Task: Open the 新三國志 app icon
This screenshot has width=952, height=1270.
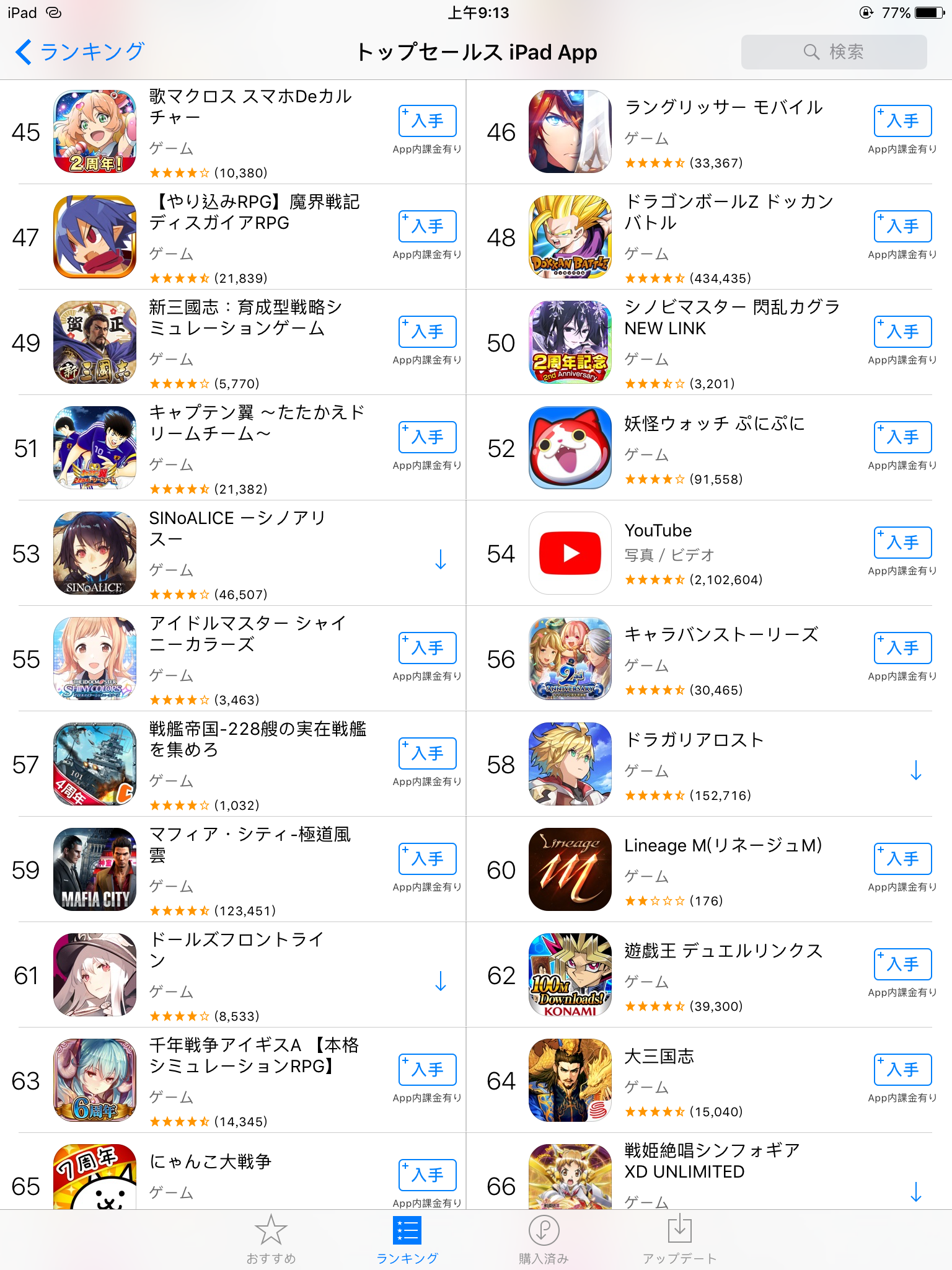Action: (x=95, y=342)
